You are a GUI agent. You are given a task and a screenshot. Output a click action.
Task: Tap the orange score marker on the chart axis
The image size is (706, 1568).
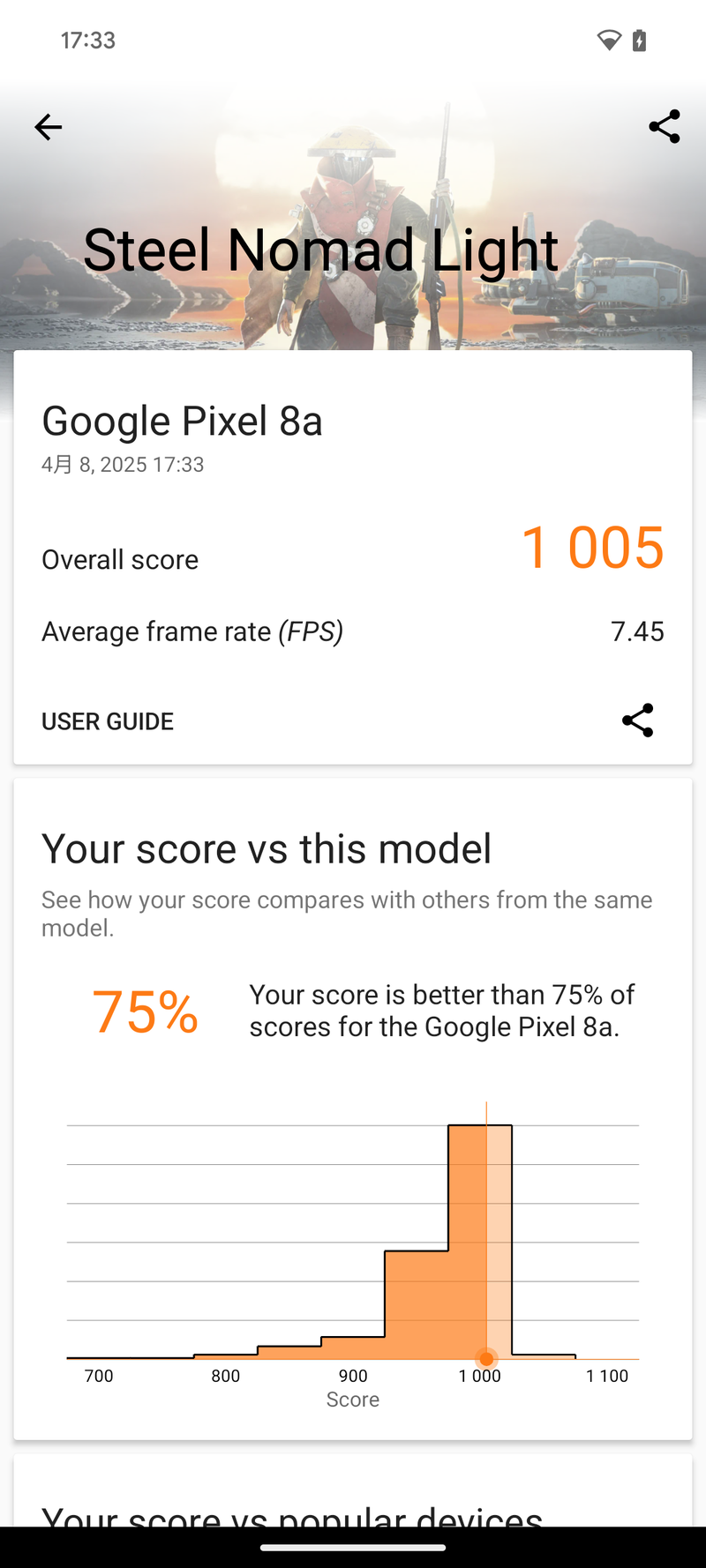tap(486, 1359)
